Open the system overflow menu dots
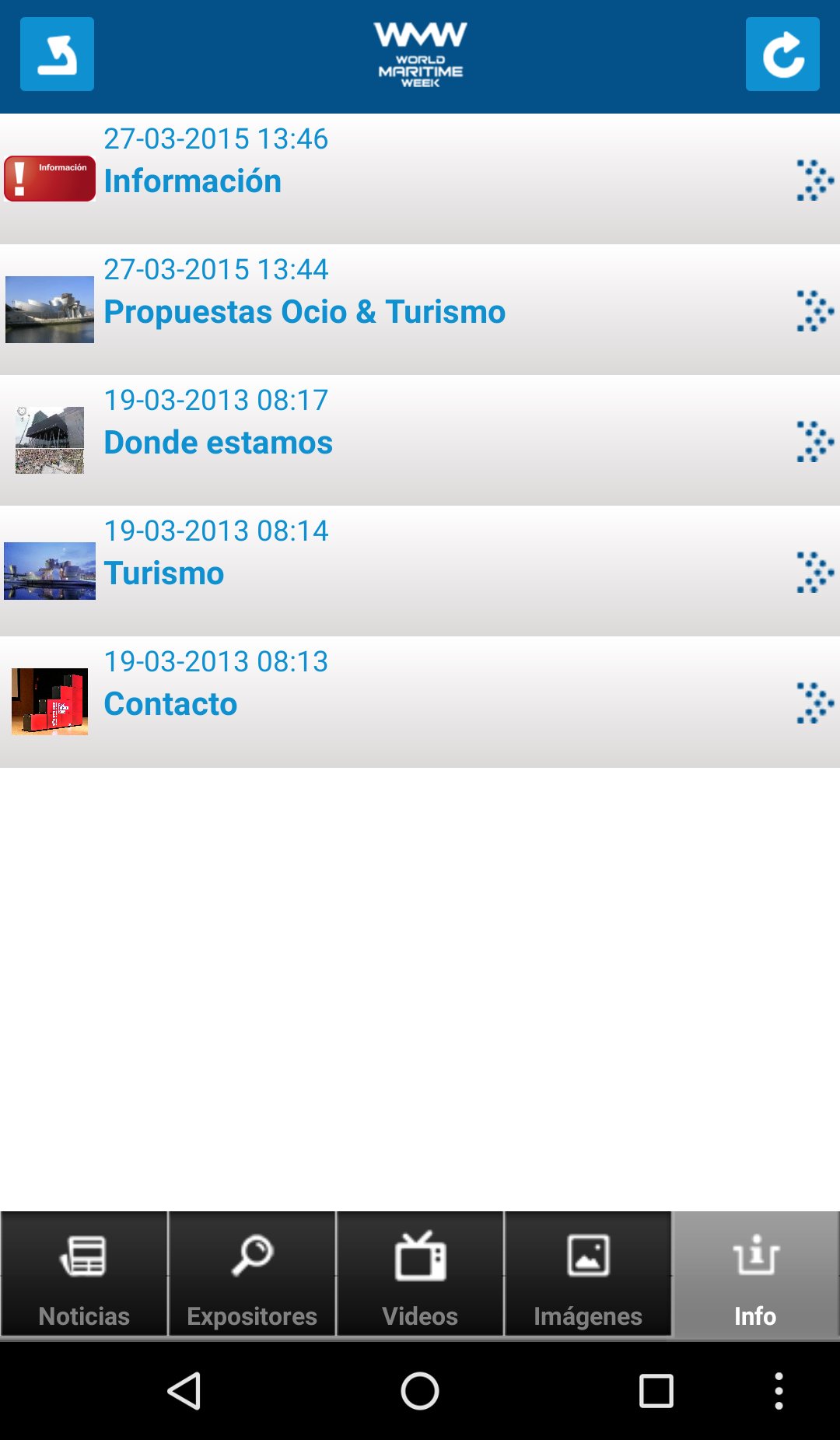Viewport: 840px width, 1440px height. click(779, 1390)
